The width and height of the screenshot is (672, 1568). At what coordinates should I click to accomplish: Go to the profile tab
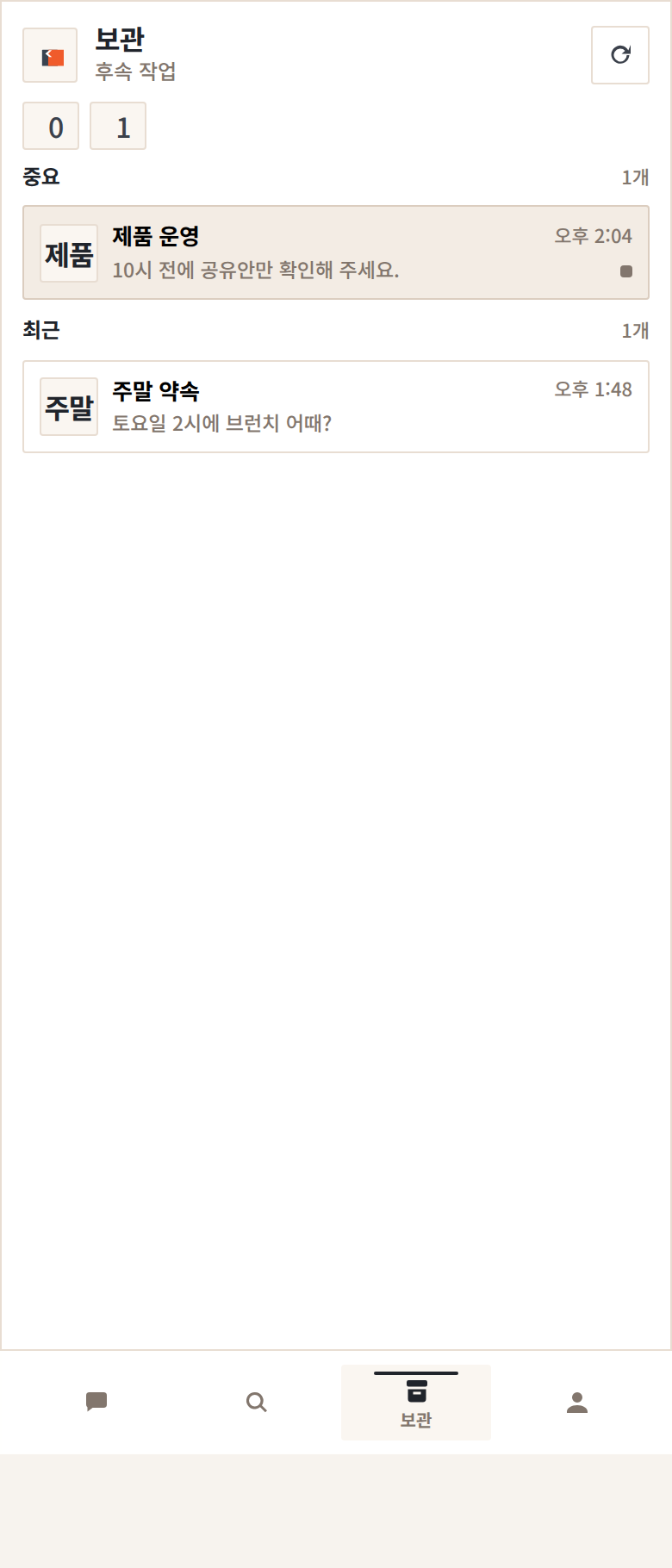(x=576, y=1402)
